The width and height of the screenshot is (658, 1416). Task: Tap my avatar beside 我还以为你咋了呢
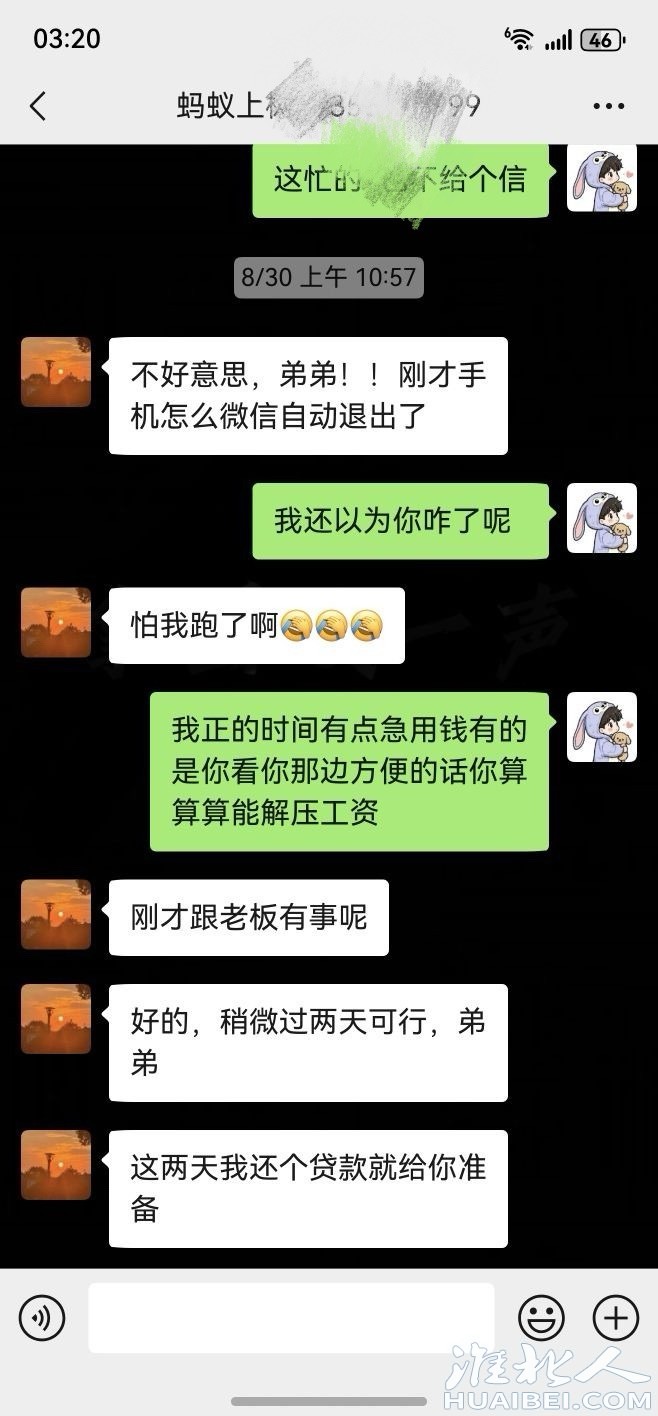pyautogui.click(x=602, y=518)
